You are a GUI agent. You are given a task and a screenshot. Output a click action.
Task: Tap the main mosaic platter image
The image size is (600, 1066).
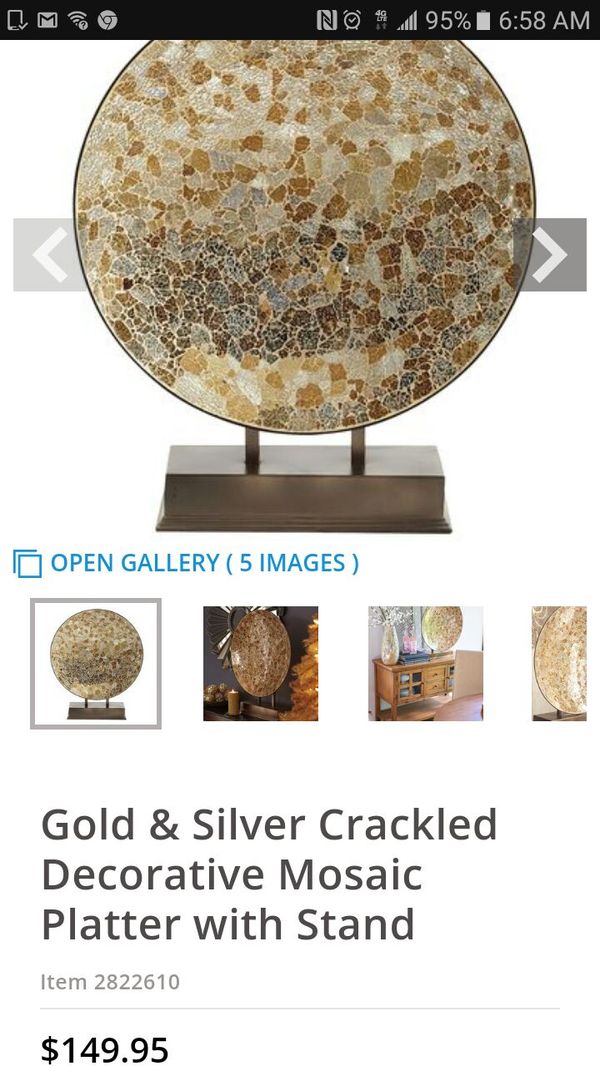(304, 286)
